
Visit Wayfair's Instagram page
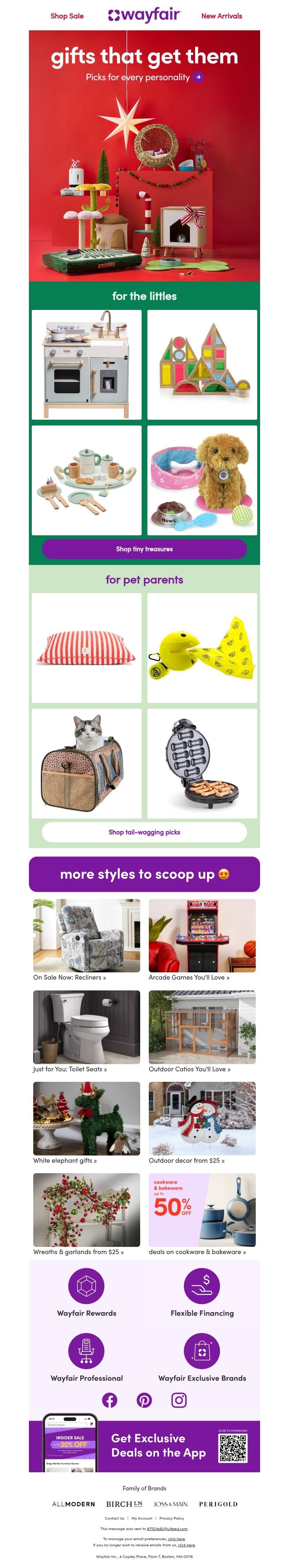coord(179,1400)
